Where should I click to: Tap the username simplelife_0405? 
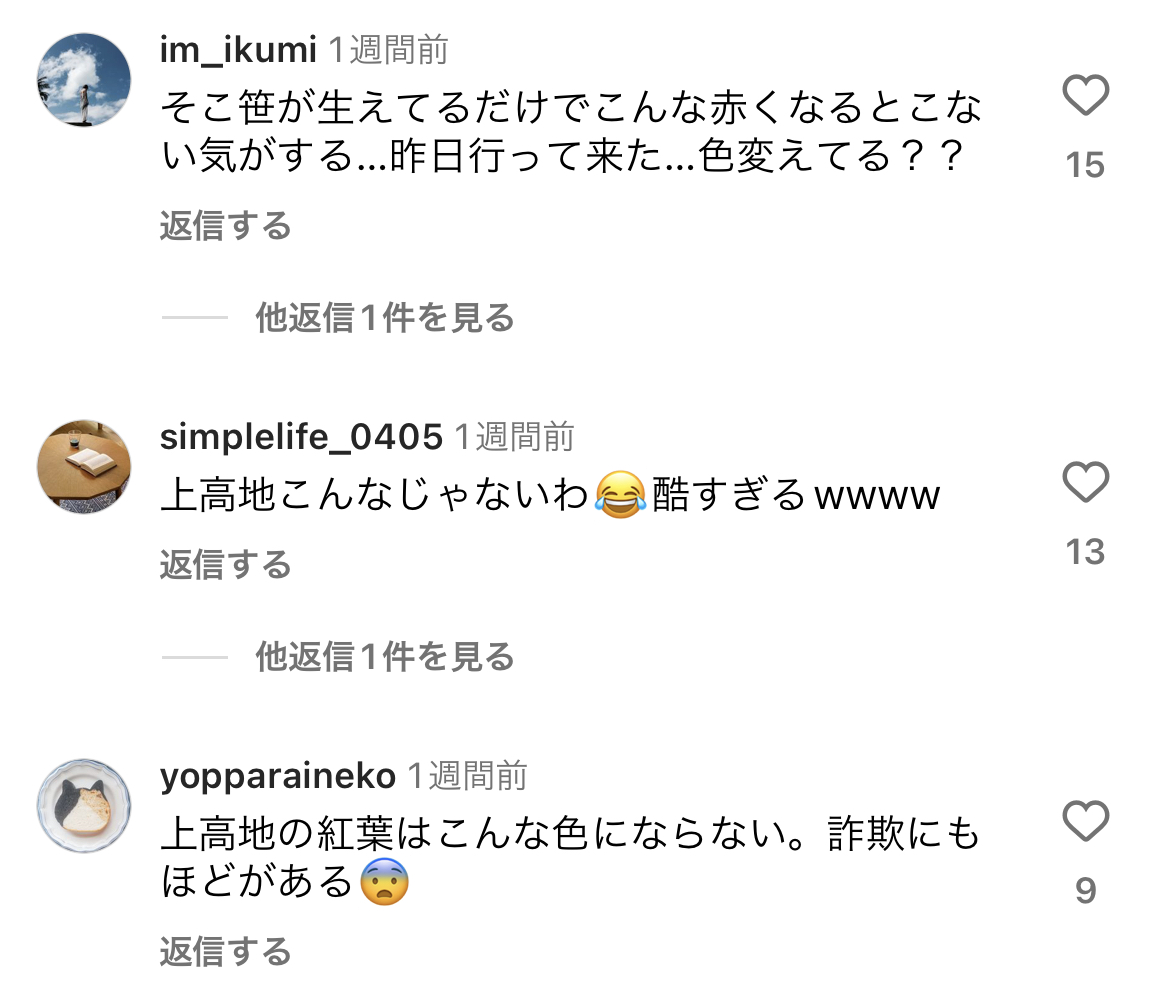click(x=301, y=437)
